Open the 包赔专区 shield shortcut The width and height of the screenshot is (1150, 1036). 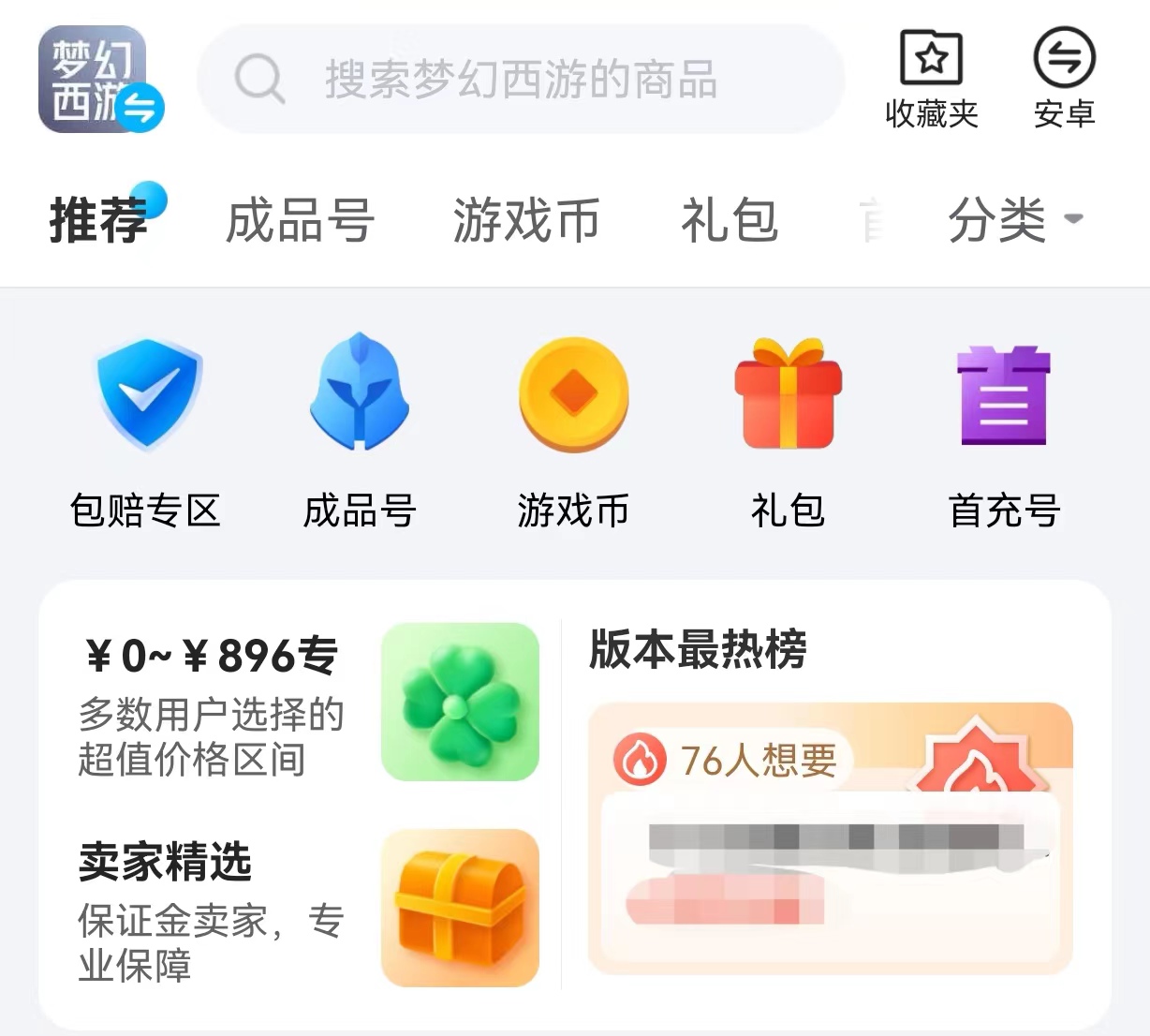(146, 433)
